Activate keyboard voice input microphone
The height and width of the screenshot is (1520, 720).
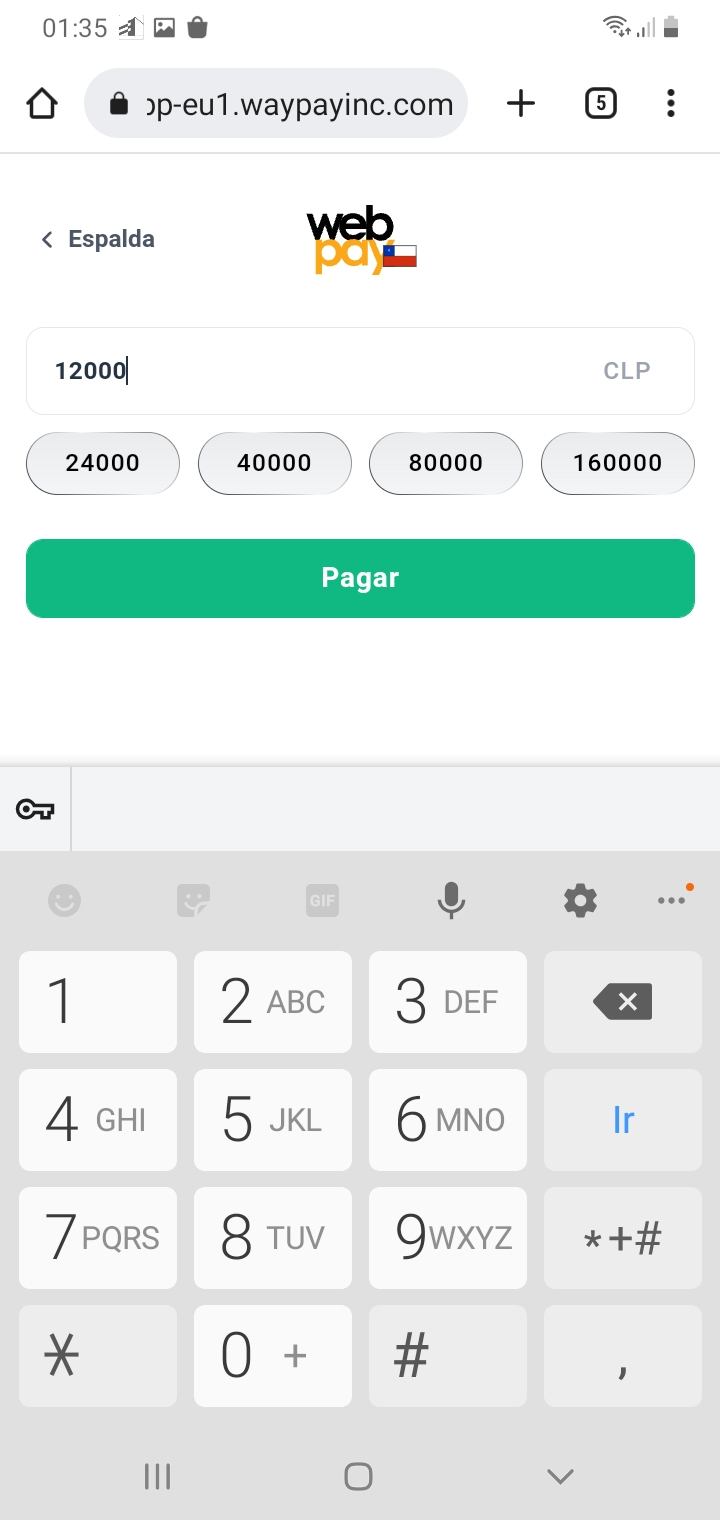pos(451,901)
